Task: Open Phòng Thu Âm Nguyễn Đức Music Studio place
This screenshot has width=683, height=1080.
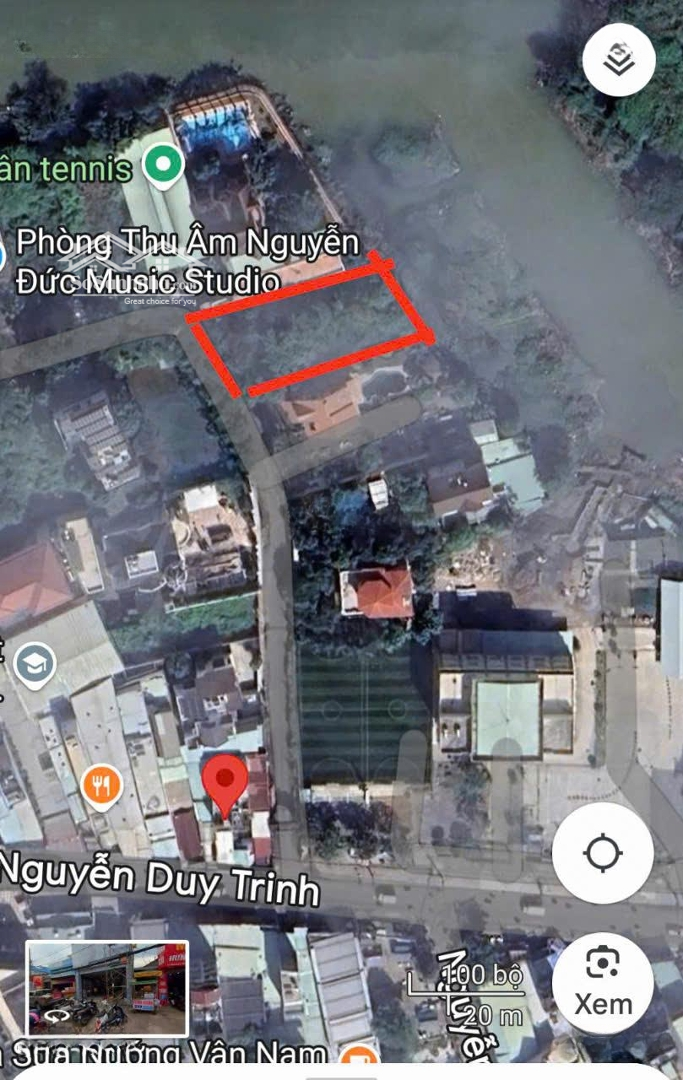Action: (x=187, y=260)
